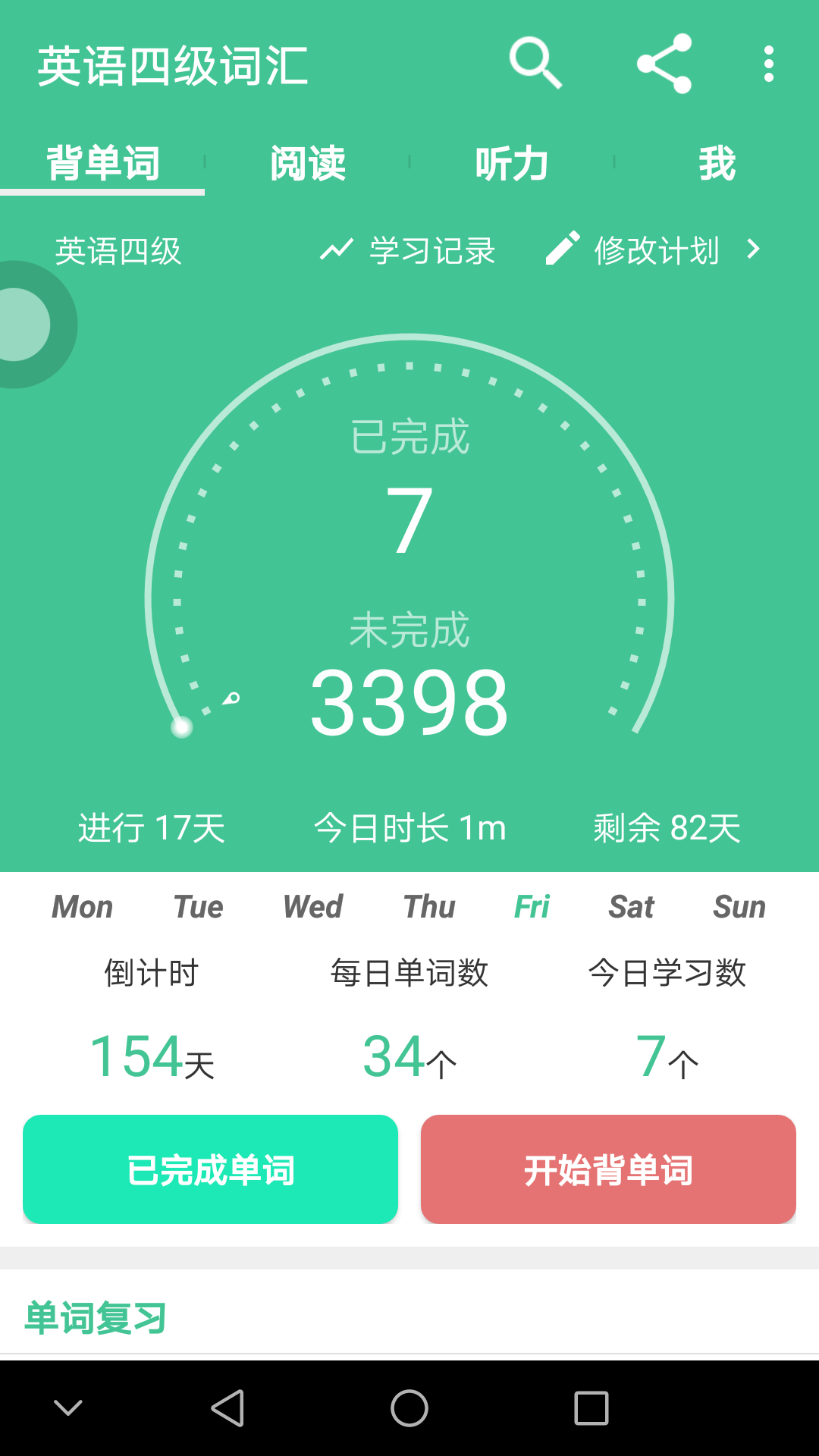Select the chart icon next to 学习记录
This screenshot has height=1456, width=819.
coord(336,250)
